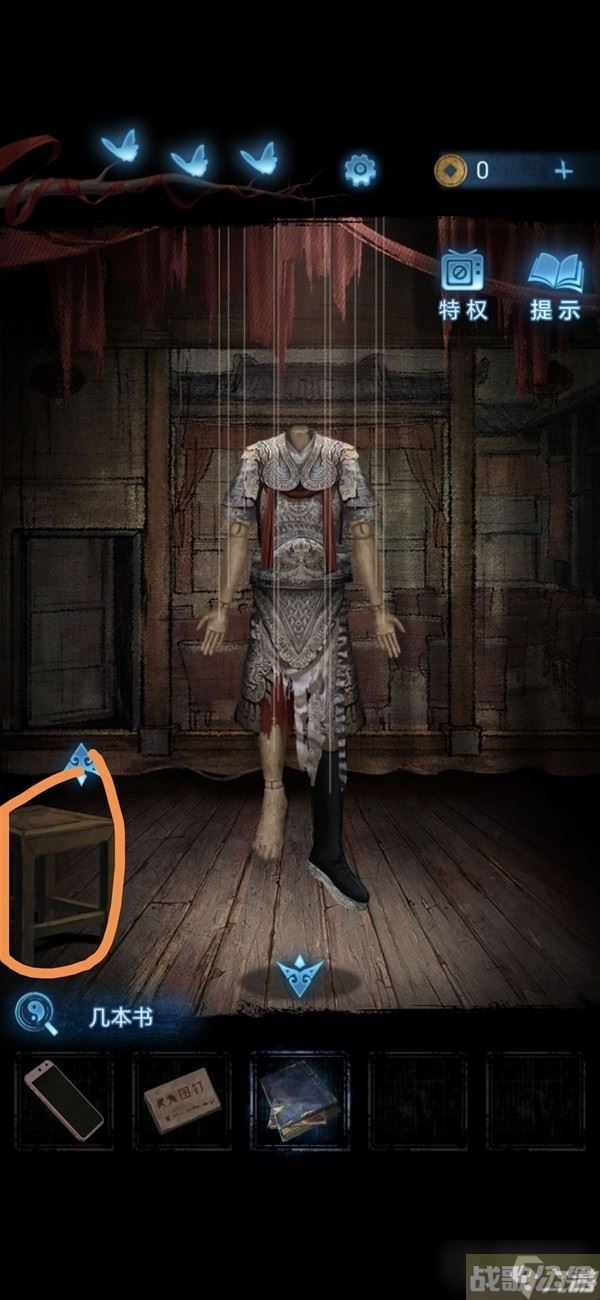Open the 特权 privilege menu

(464, 285)
